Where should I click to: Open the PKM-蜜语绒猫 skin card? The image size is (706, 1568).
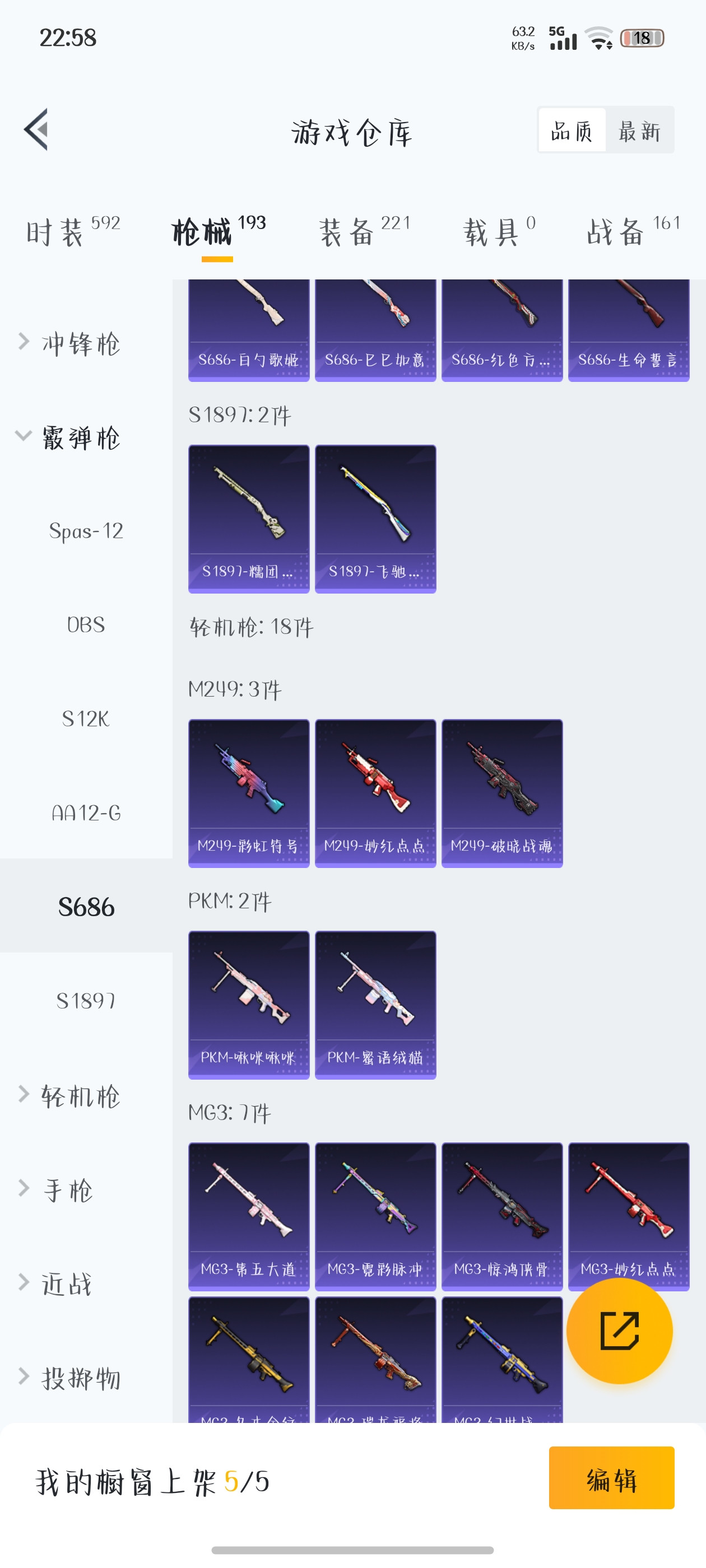point(375,1004)
